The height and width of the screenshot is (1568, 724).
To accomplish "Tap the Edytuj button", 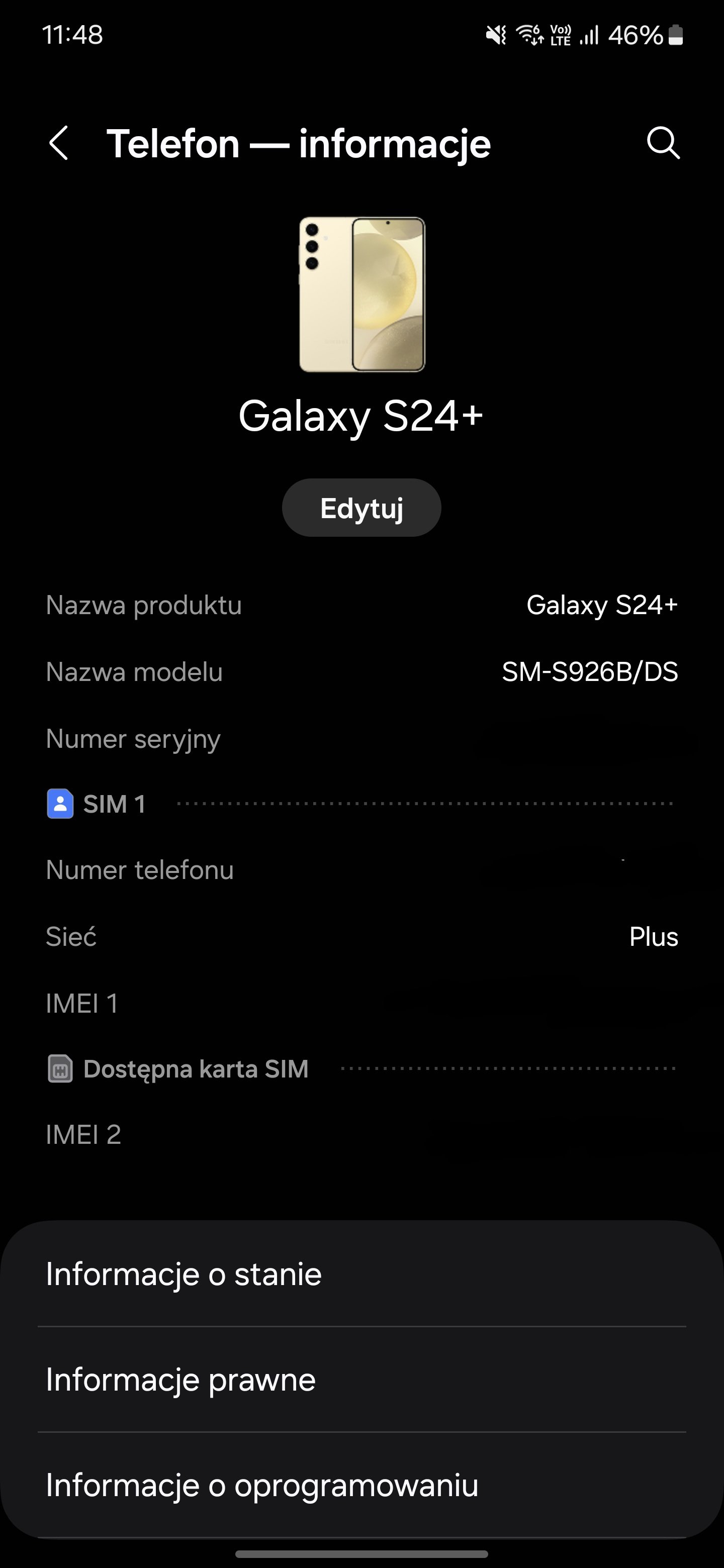I will tap(361, 508).
